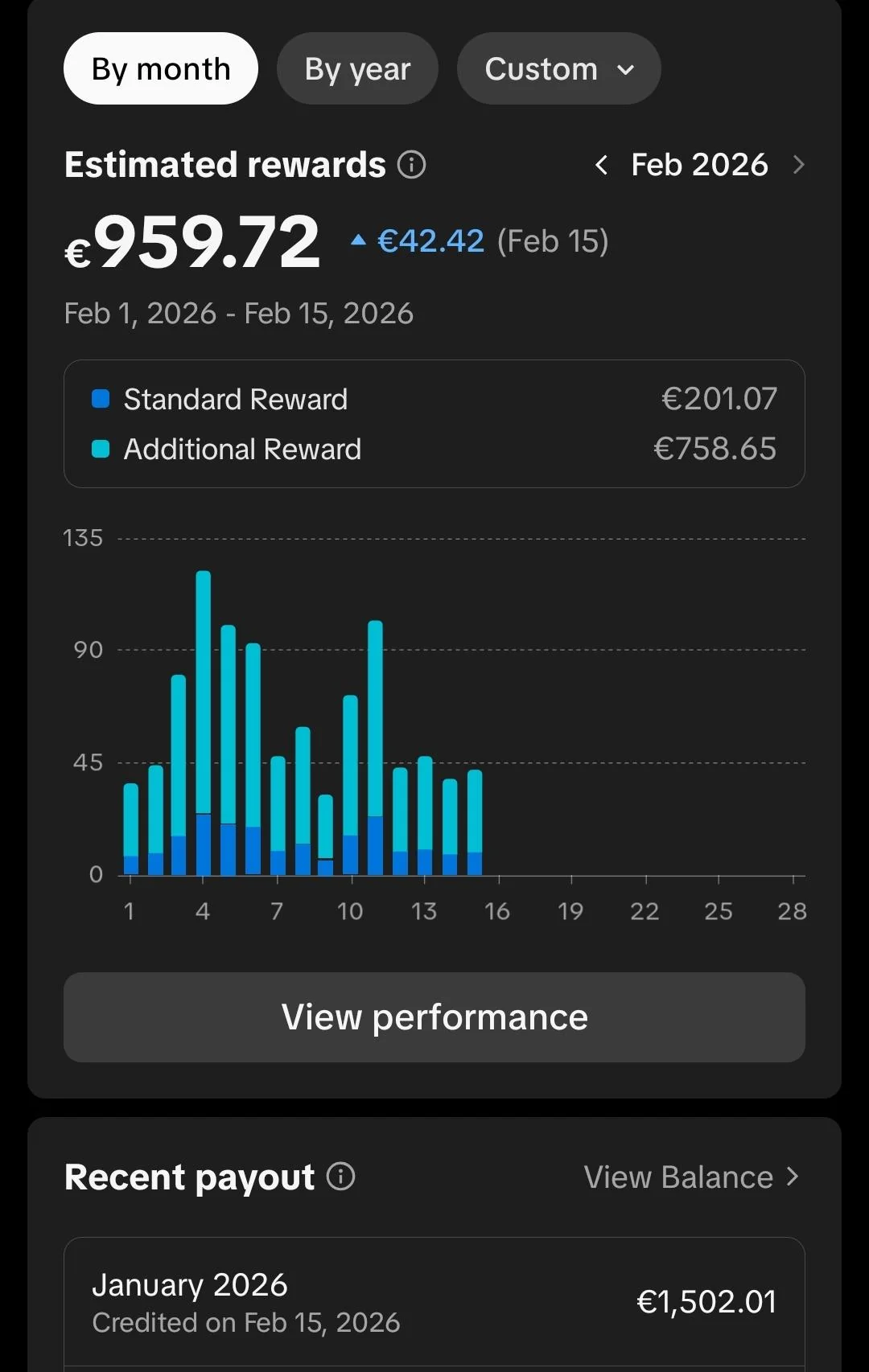869x1372 pixels.
Task: Go to the previous month before Feb 2026
Action: click(601, 166)
